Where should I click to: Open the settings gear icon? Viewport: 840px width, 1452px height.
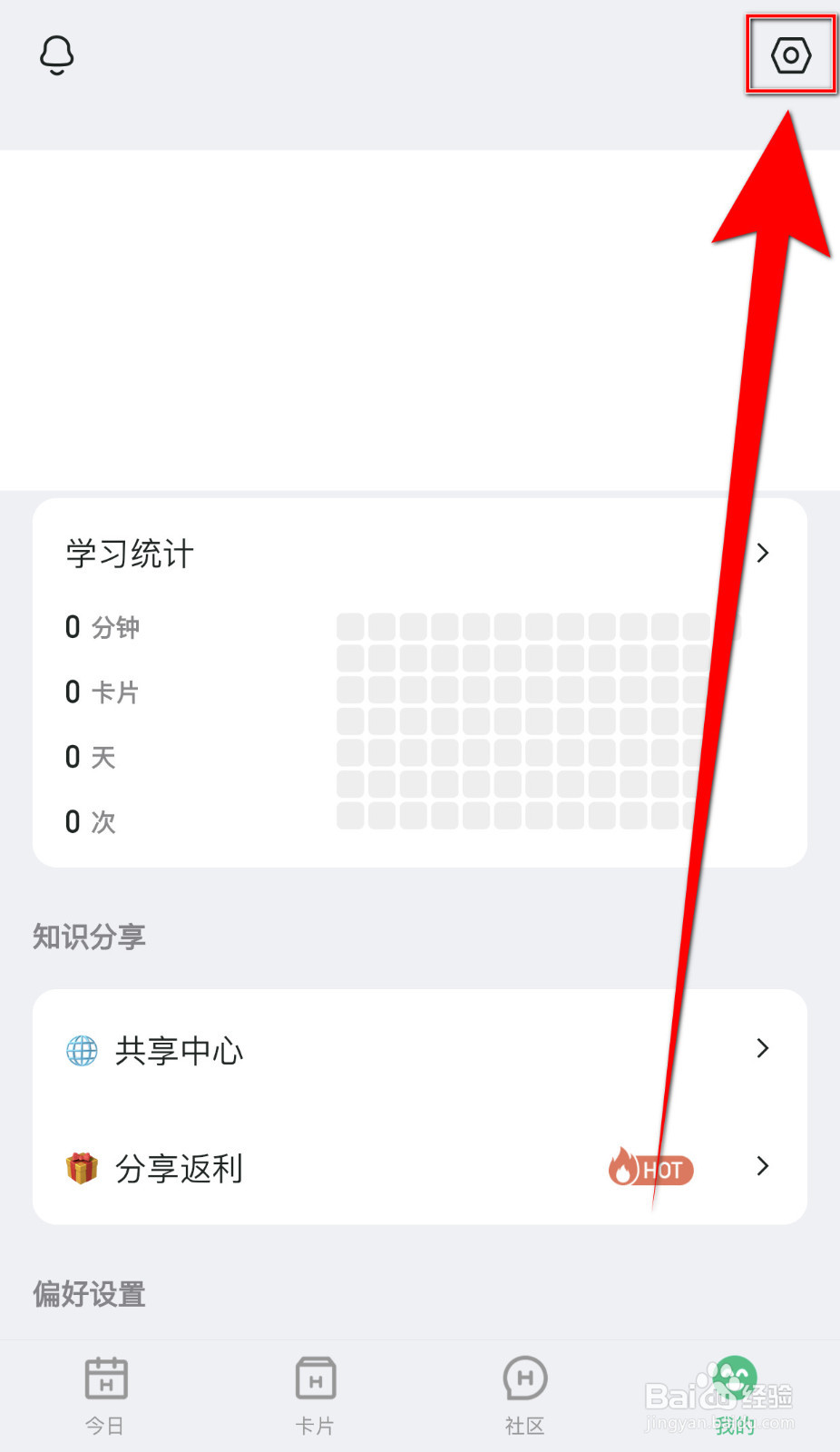[x=788, y=54]
